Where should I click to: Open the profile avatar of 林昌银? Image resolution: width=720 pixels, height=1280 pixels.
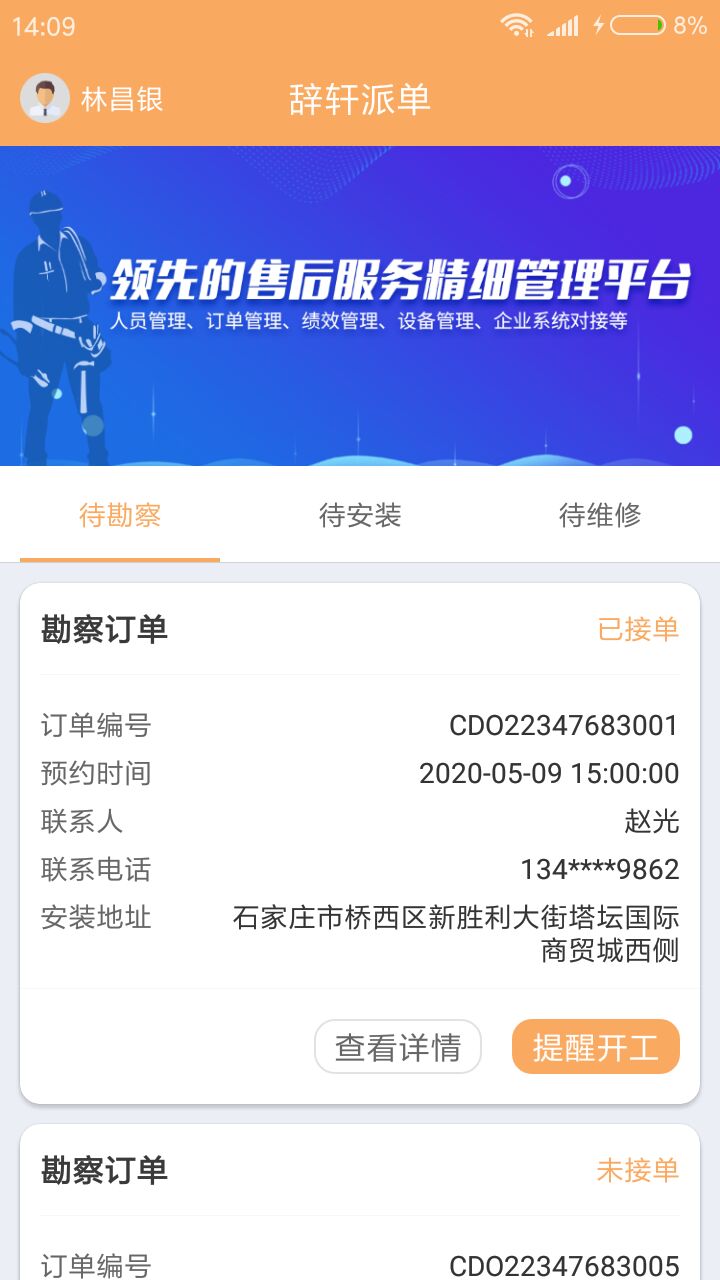[45, 98]
